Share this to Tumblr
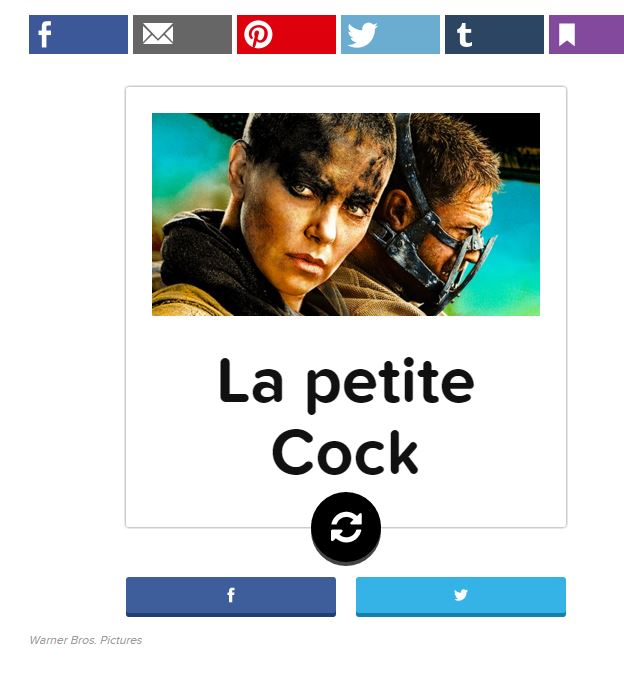Viewport: 624px width, 674px height. pyautogui.click(x=494, y=35)
